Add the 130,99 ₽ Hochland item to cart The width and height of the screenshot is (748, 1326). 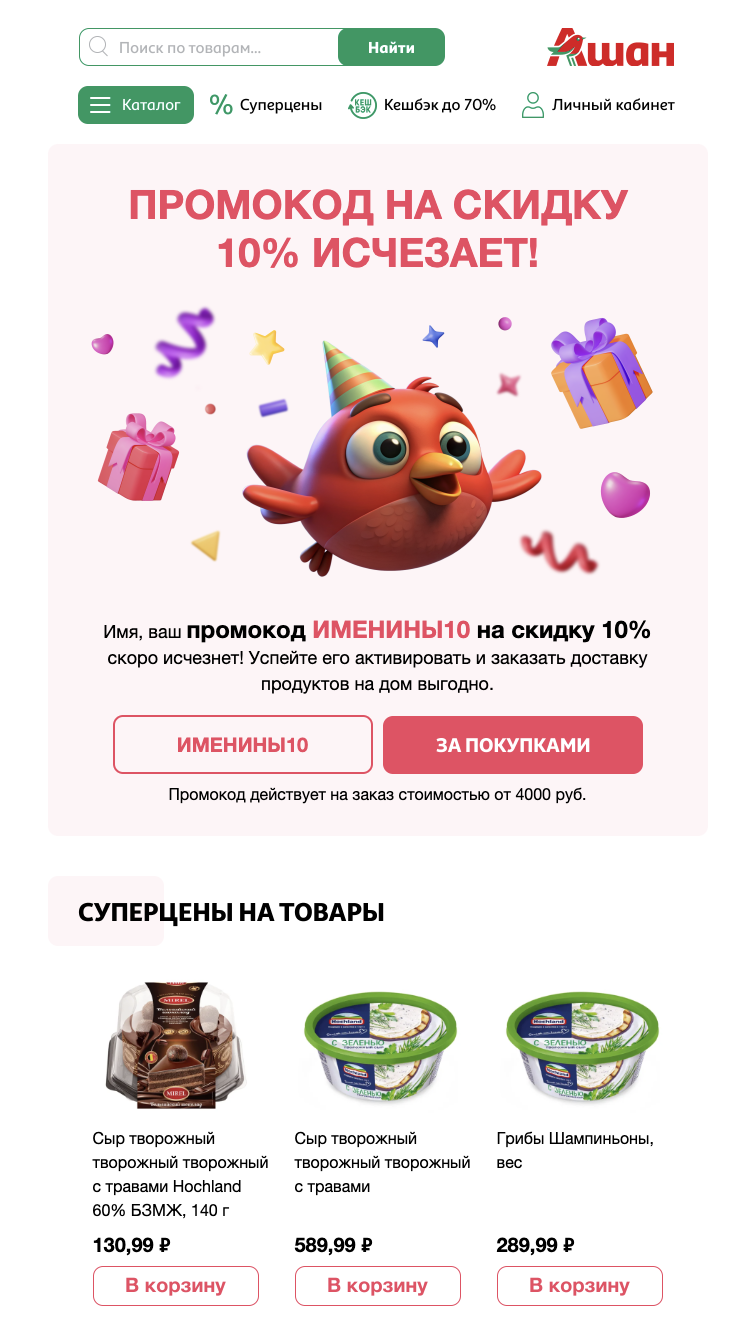[x=176, y=1285]
